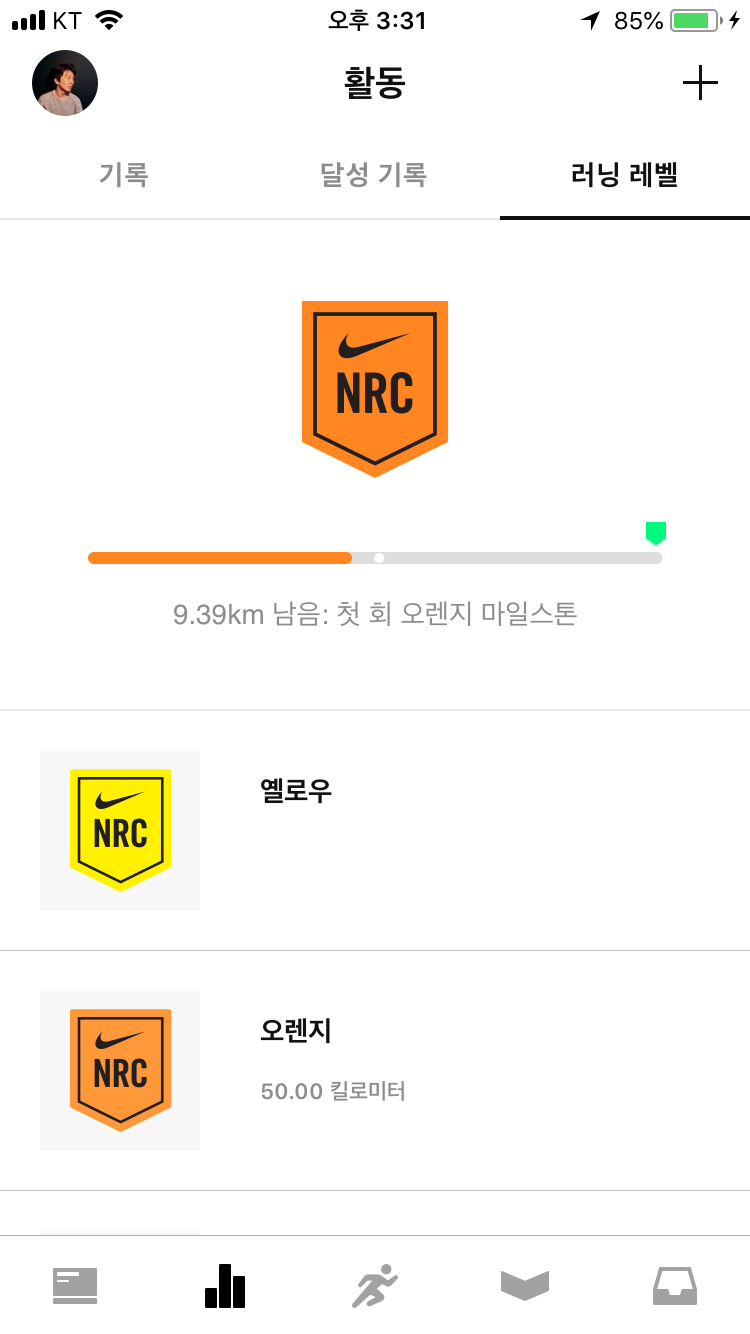The height and width of the screenshot is (1334, 750).
Task: Open the inbox tray icon
Action: [675, 1287]
